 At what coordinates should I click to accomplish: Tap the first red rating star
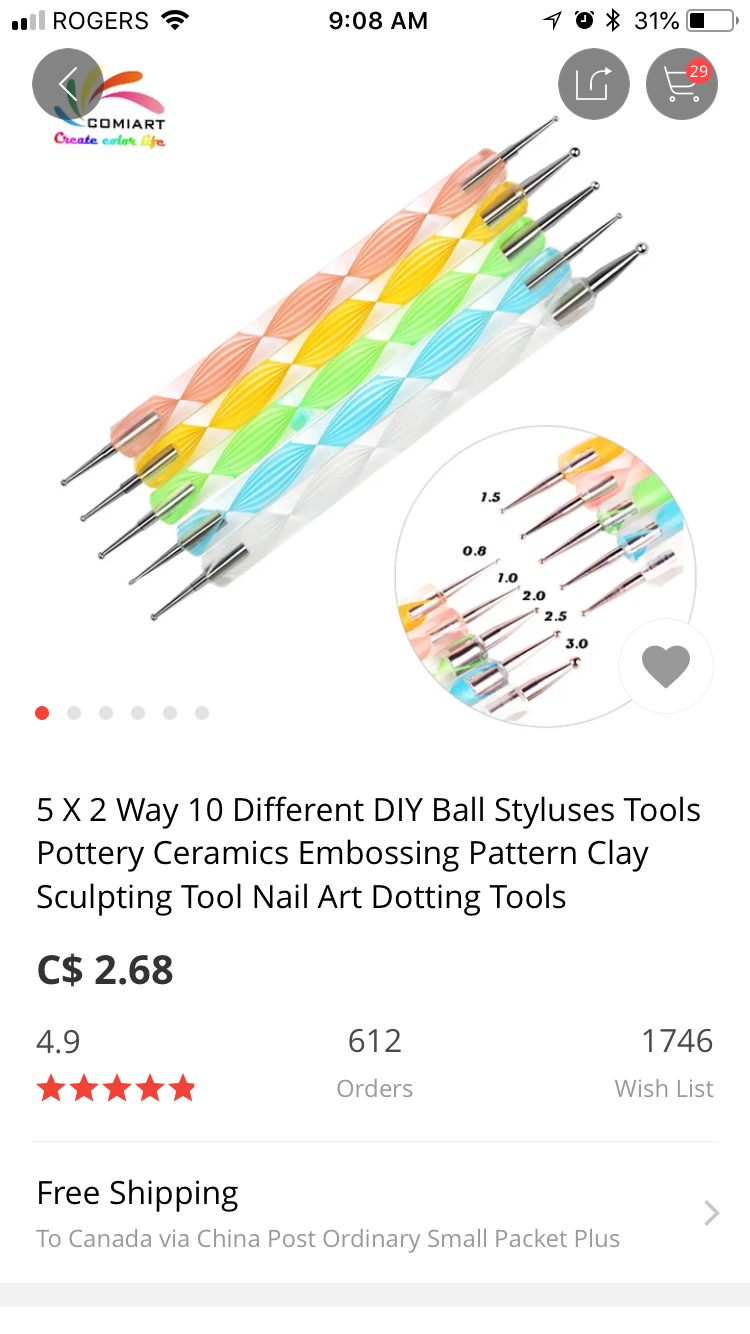pos(51,1088)
